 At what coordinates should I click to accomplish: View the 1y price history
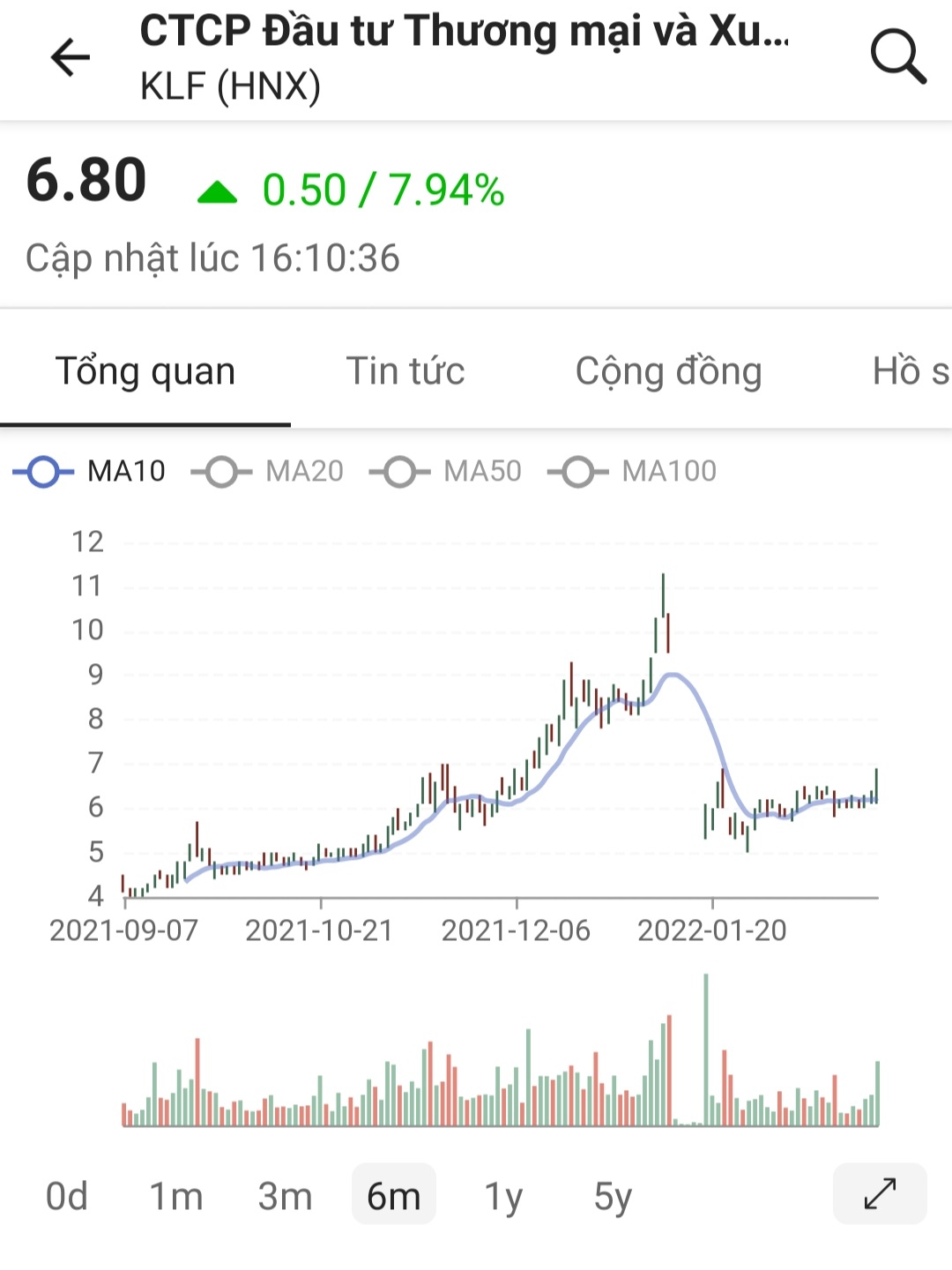click(503, 1197)
